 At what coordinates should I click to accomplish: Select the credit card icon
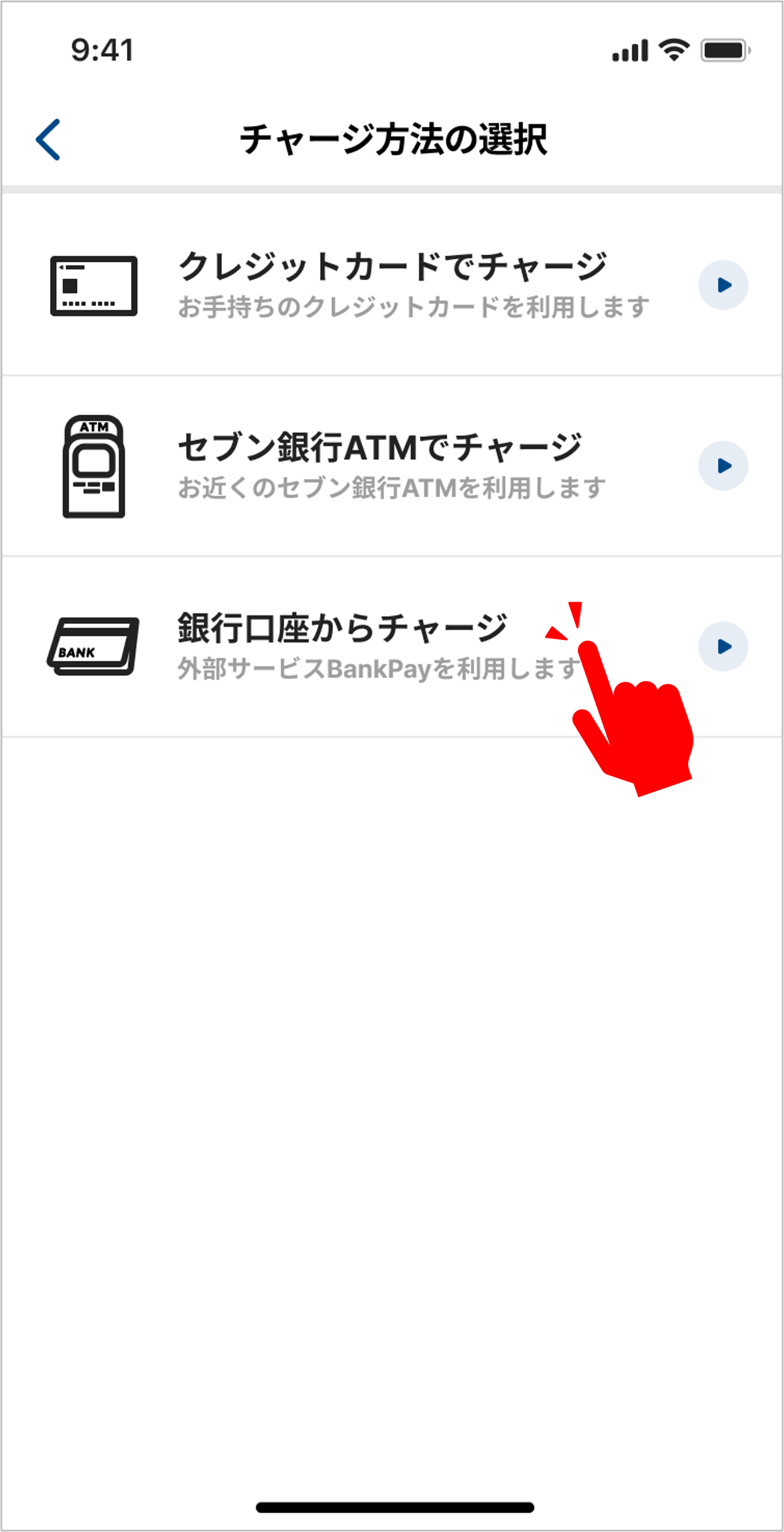[93, 286]
